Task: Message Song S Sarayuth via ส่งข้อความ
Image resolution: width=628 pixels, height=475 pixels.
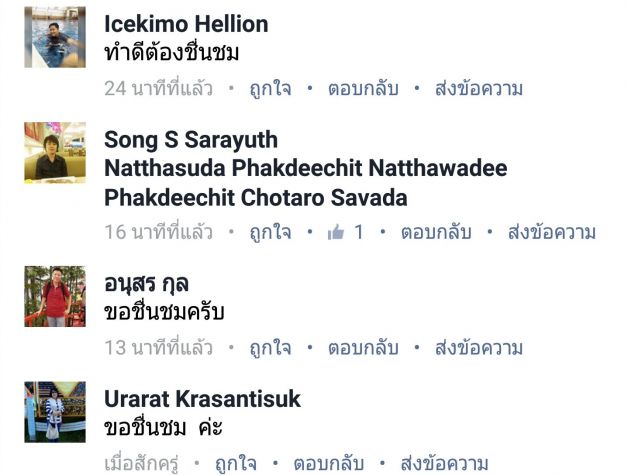Action: (551, 232)
